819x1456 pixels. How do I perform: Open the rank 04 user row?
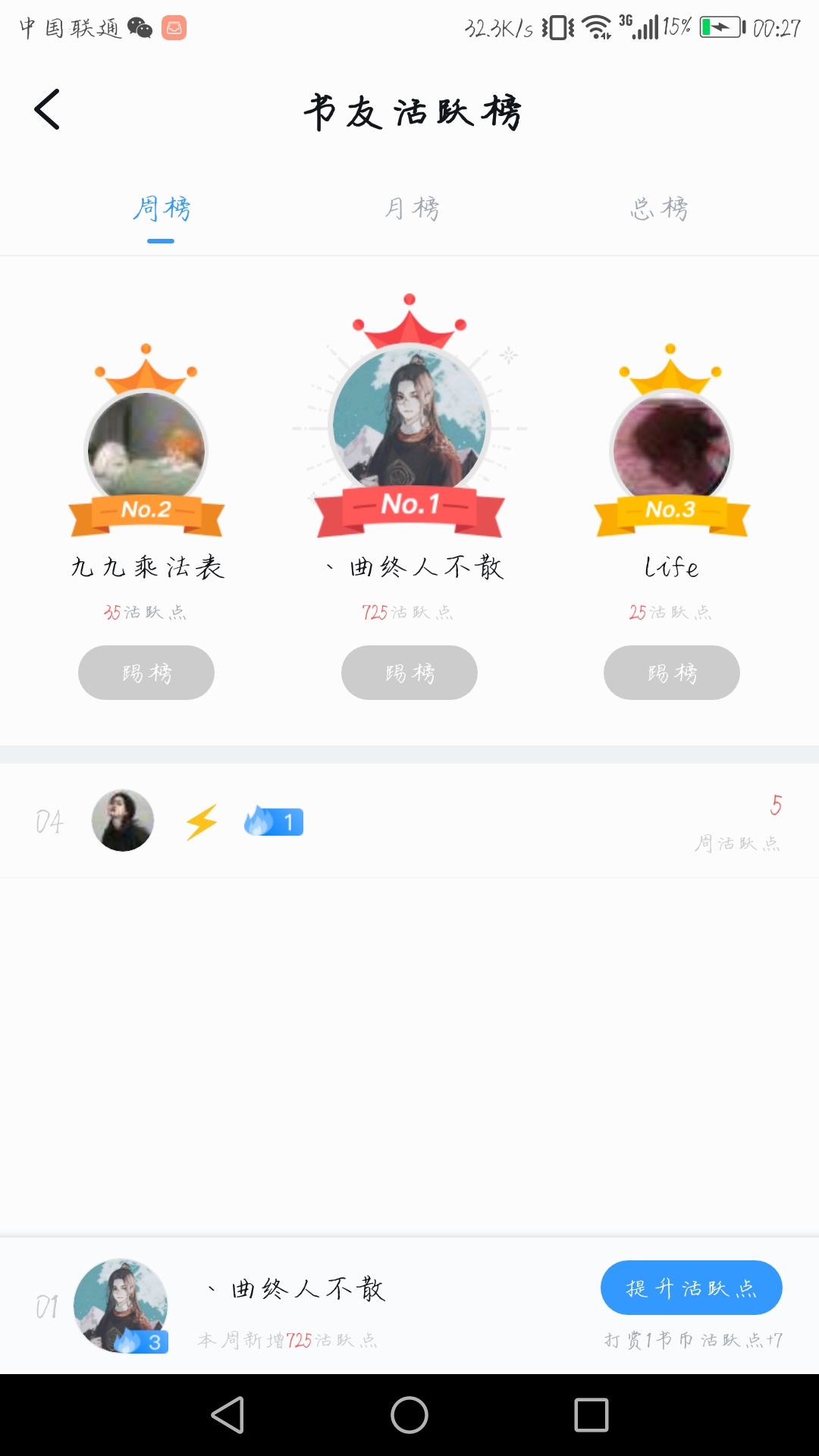(409, 821)
